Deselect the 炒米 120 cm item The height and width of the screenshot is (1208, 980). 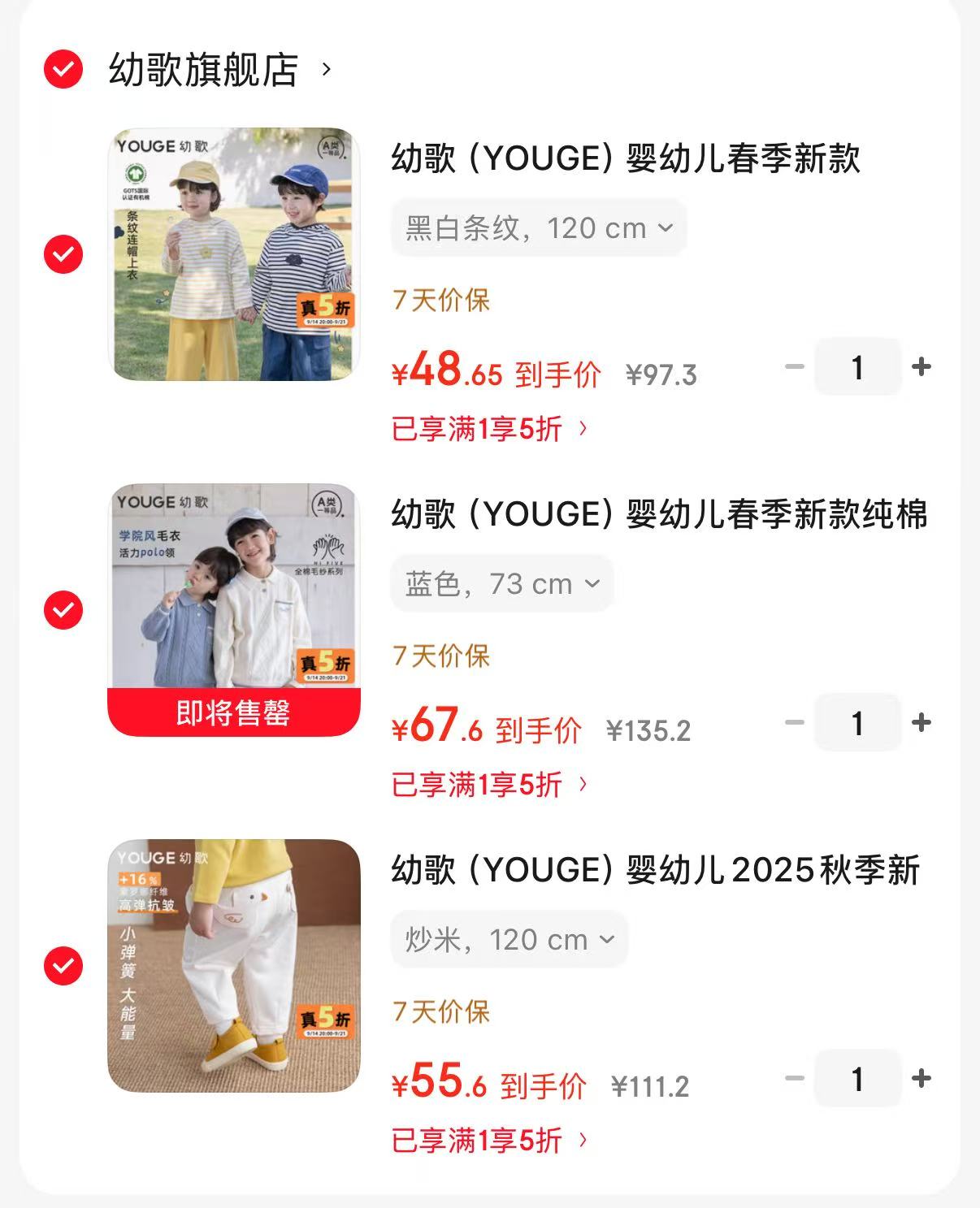pyautogui.click(x=63, y=966)
